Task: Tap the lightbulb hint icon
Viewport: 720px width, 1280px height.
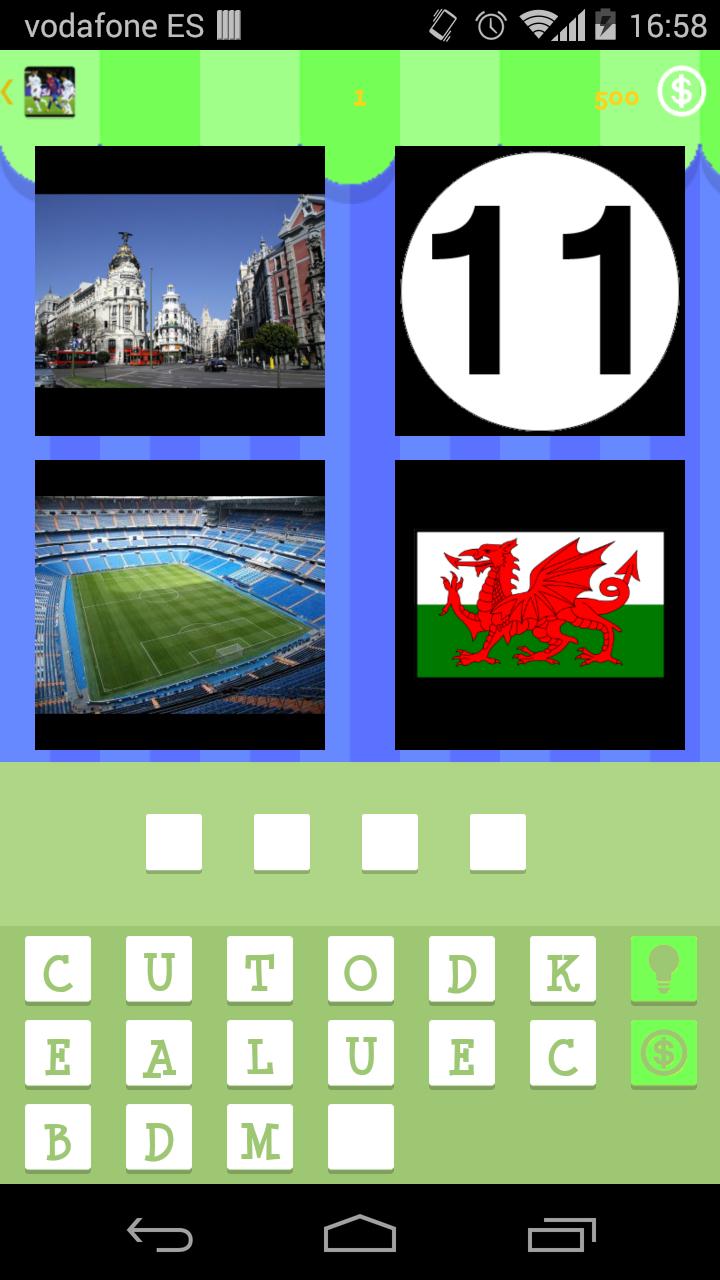Action: (664, 967)
